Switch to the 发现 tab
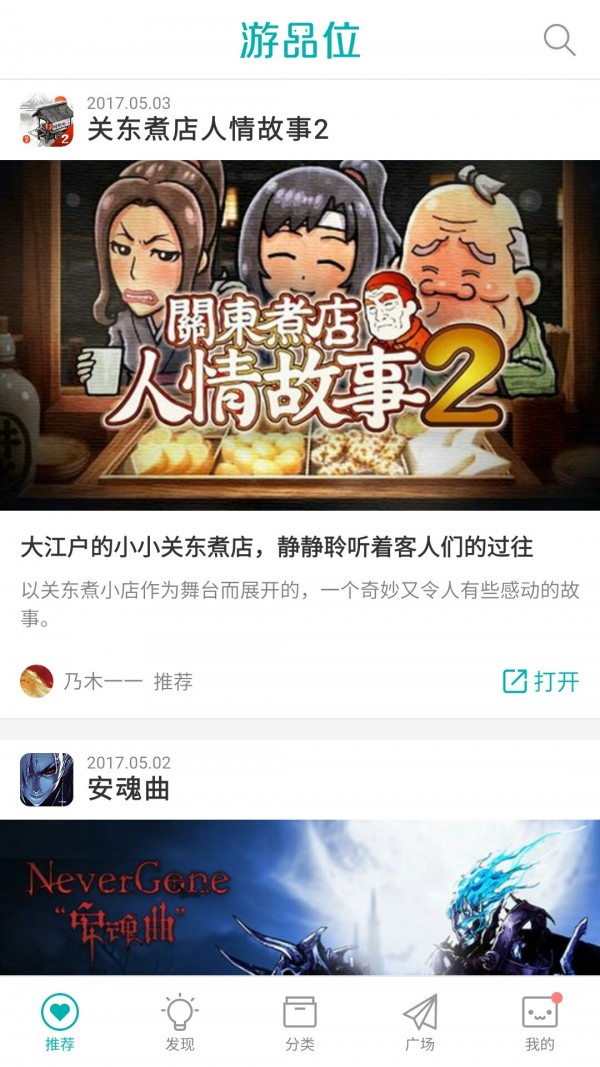 (x=180, y=1023)
